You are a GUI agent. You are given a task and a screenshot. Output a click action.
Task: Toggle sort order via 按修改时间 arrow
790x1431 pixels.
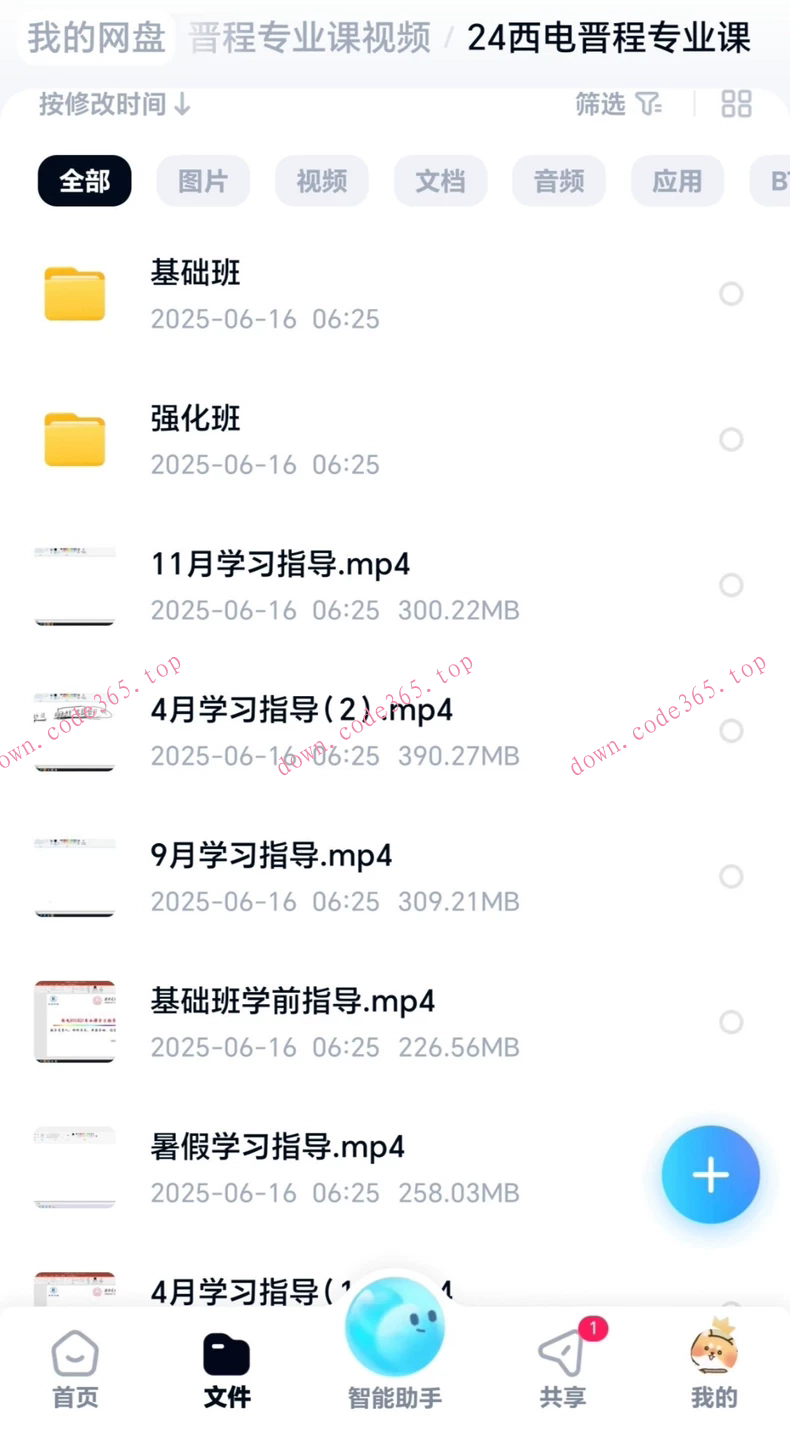[x=180, y=104]
